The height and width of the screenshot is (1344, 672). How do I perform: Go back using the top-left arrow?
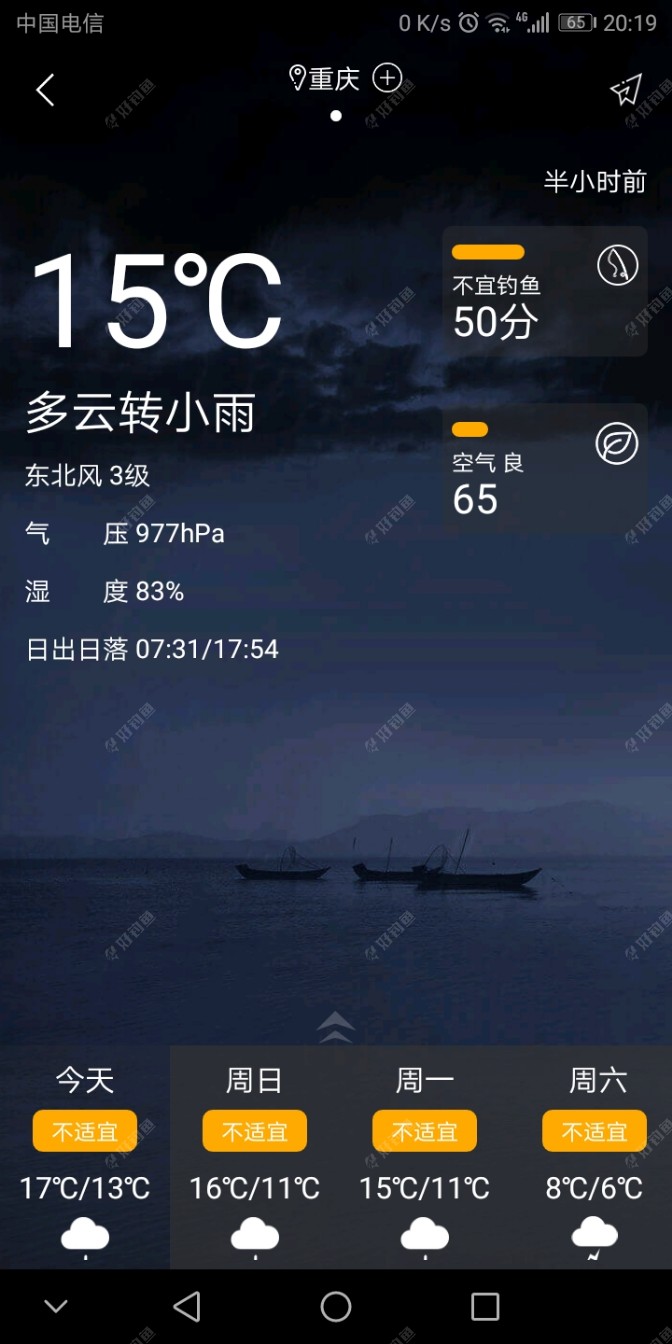(x=45, y=91)
